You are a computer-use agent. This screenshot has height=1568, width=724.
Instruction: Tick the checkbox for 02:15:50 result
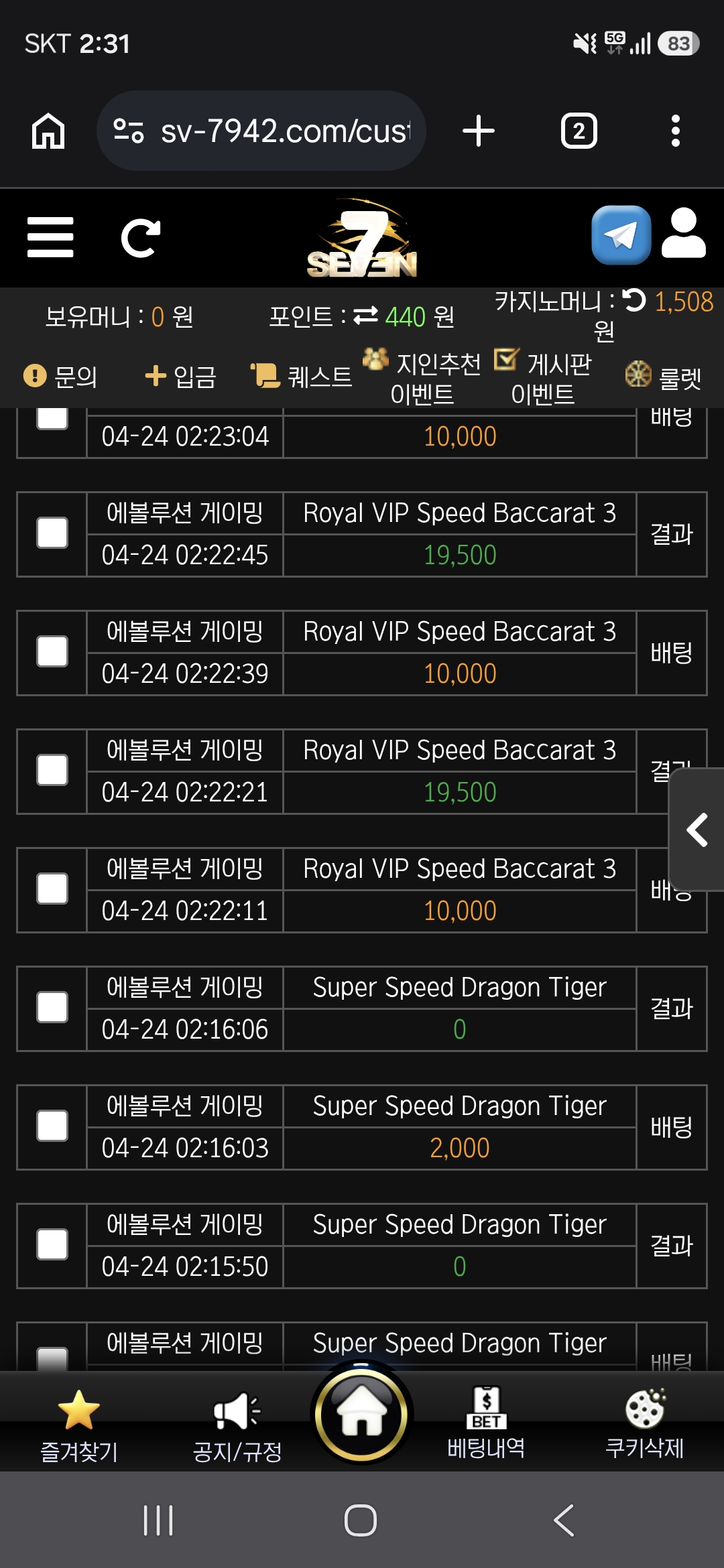[x=52, y=1245]
